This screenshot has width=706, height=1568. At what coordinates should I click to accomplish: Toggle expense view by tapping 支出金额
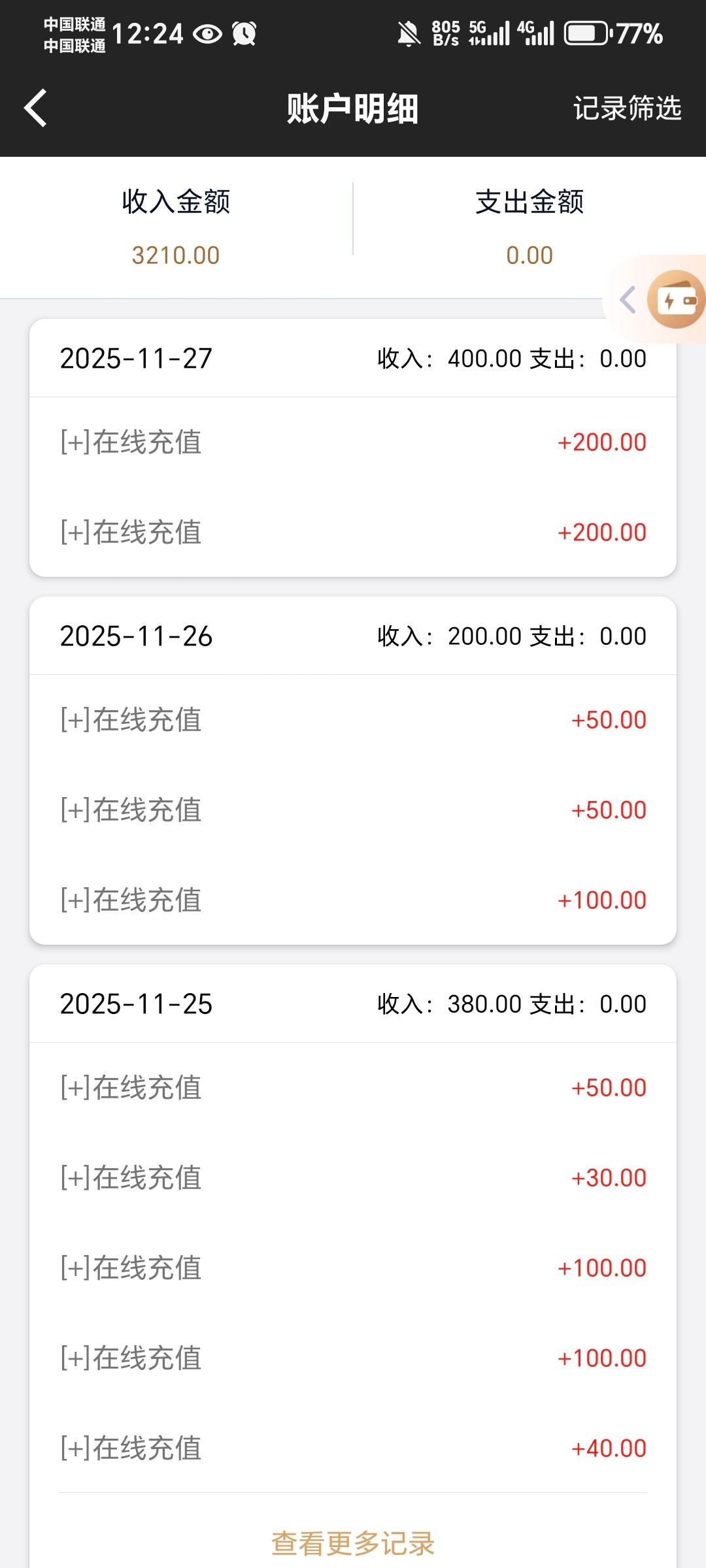(x=531, y=203)
